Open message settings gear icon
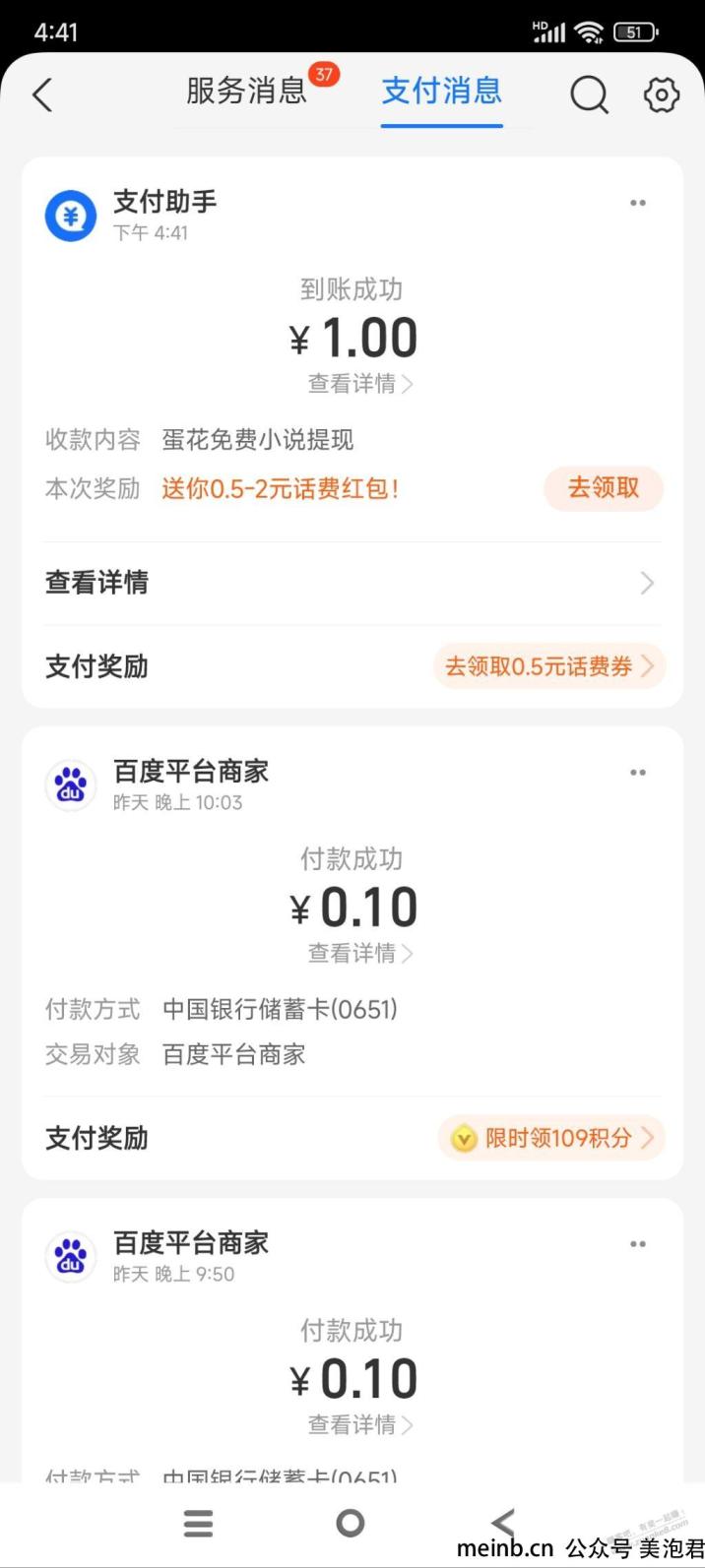Image resolution: width=705 pixels, height=1568 pixels. click(662, 95)
